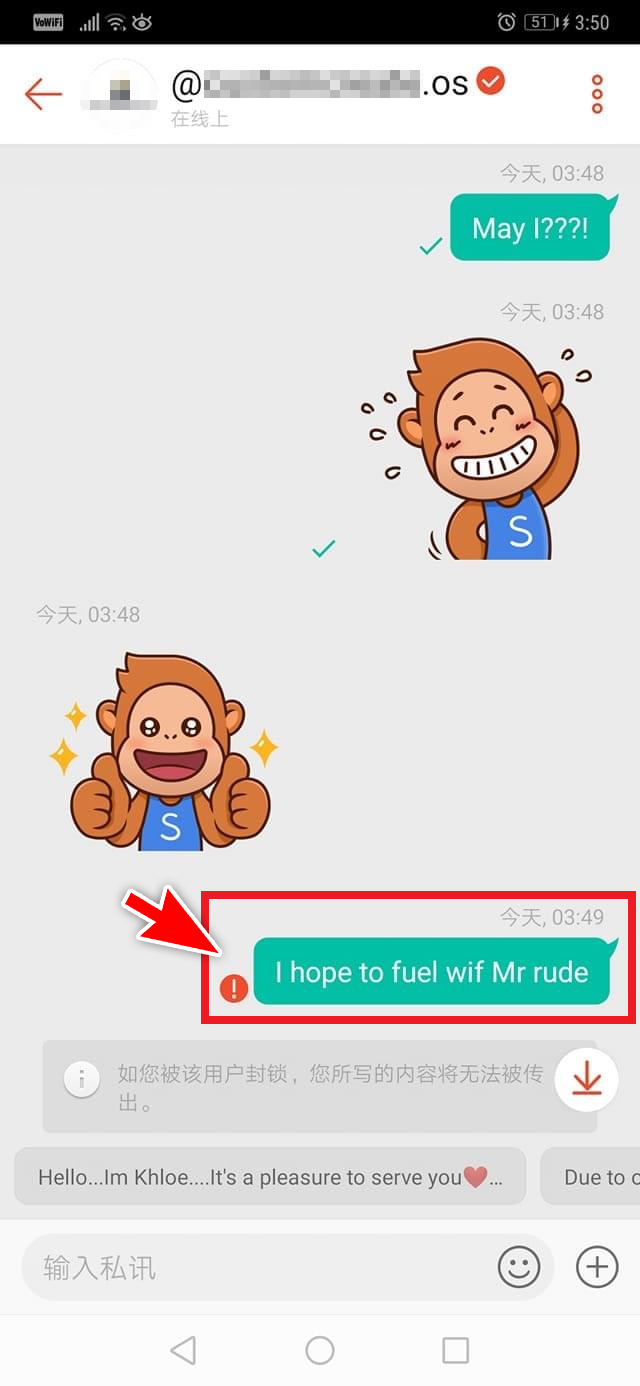
Task: Open the system recent apps view
Action: (455, 1351)
